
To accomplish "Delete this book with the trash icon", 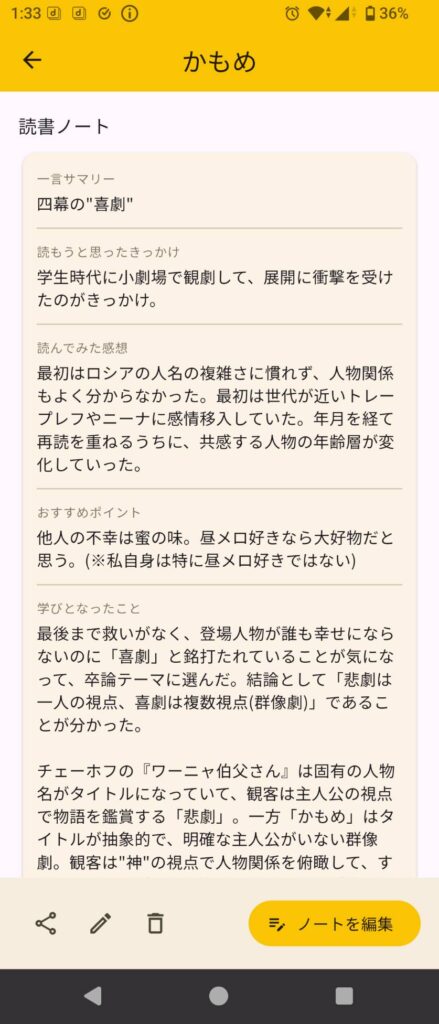I will point(155,923).
